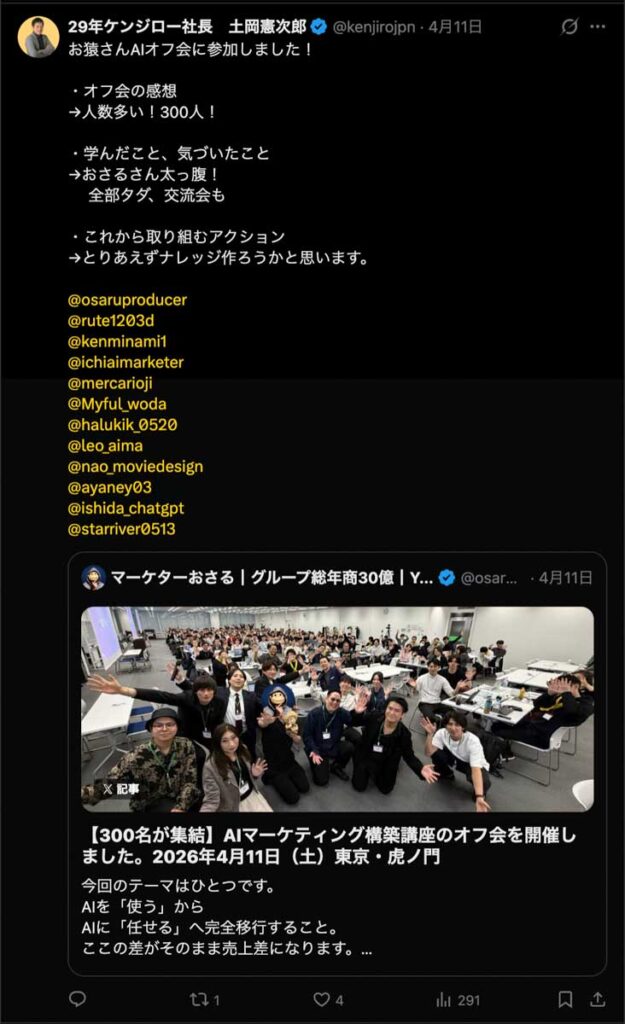Visit the @kenminami1 profile link
Image resolution: width=625 pixels, height=1024 pixels.
coord(117,341)
